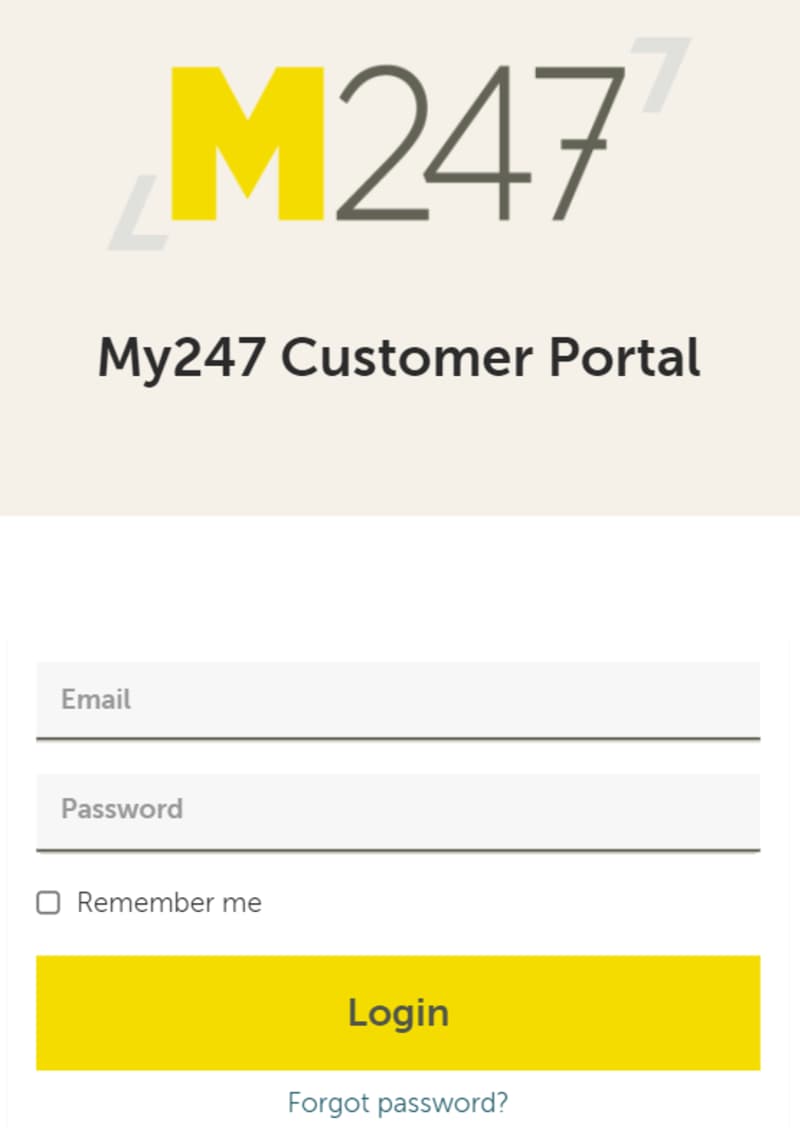Tap the yellow Login button

click(398, 1012)
